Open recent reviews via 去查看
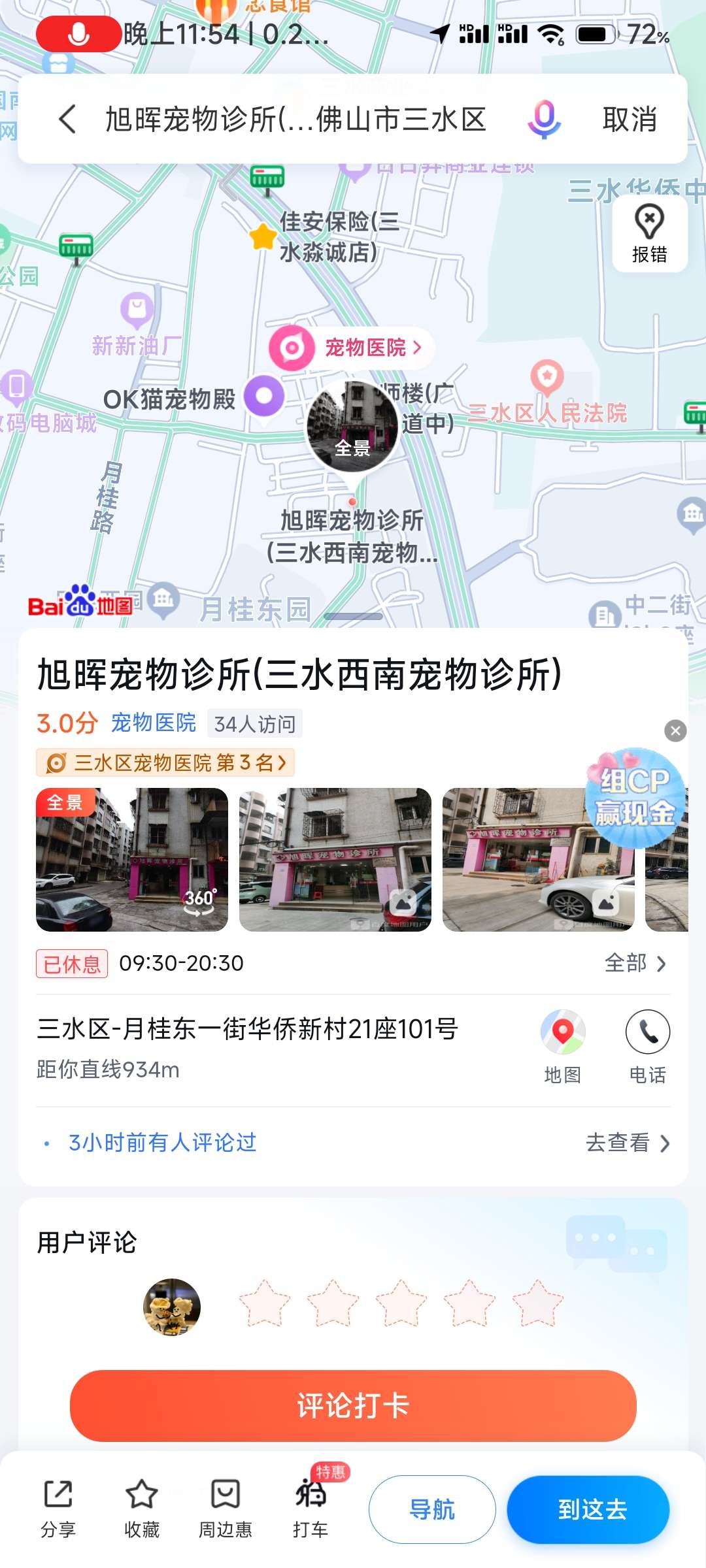This screenshot has width=706, height=1568. pos(628,1143)
